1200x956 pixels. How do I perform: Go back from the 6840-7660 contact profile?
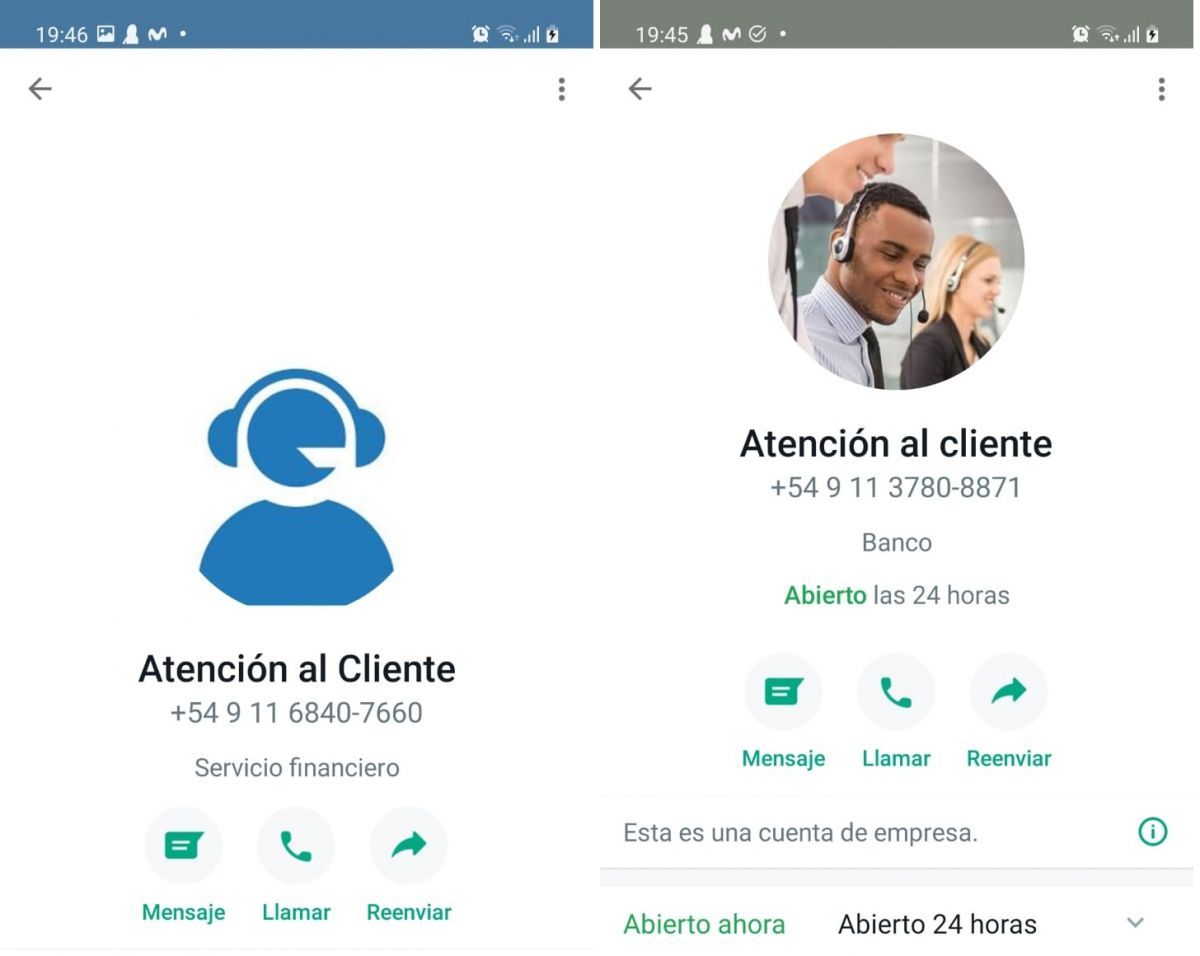pyautogui.click(x=40, y=89)
